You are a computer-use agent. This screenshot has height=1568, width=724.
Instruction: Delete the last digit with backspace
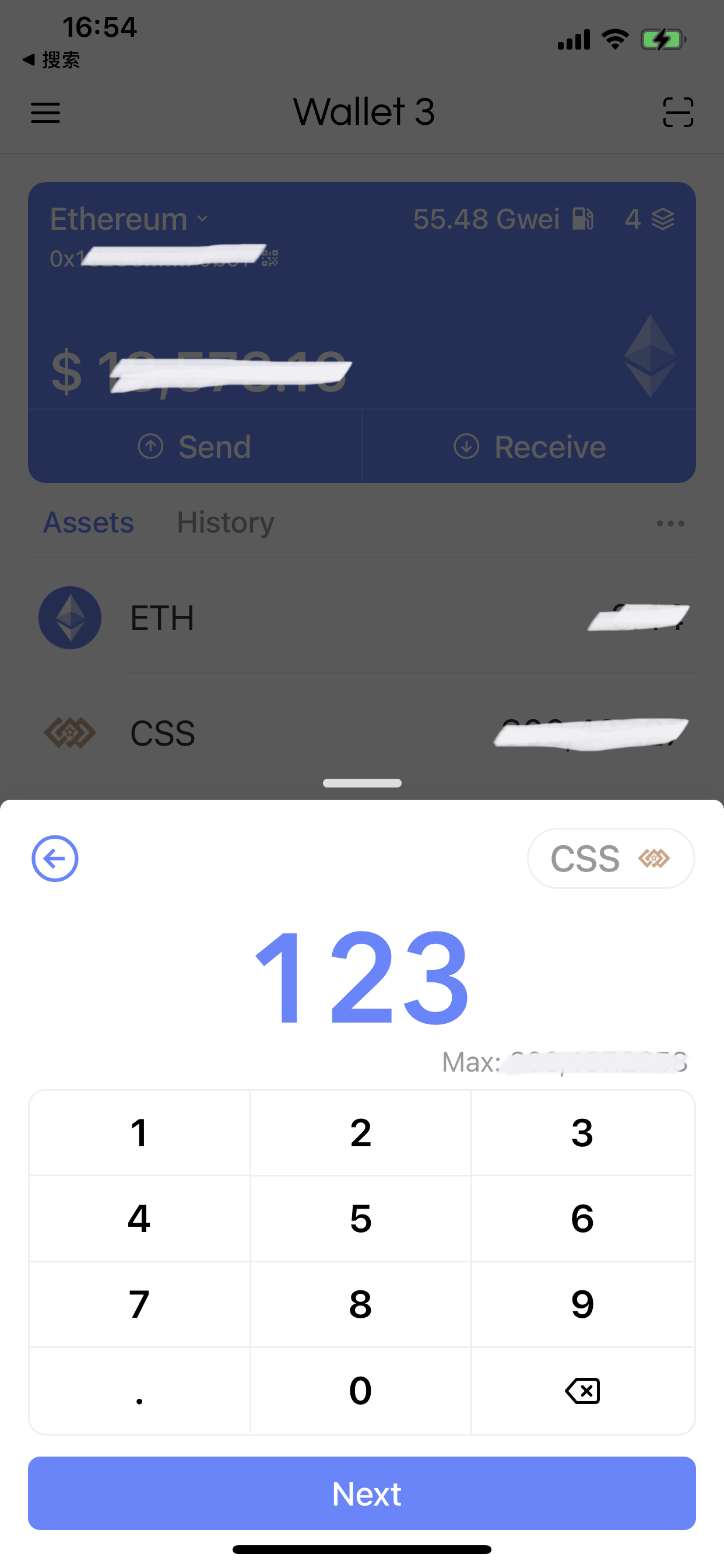click(582, 1391)
